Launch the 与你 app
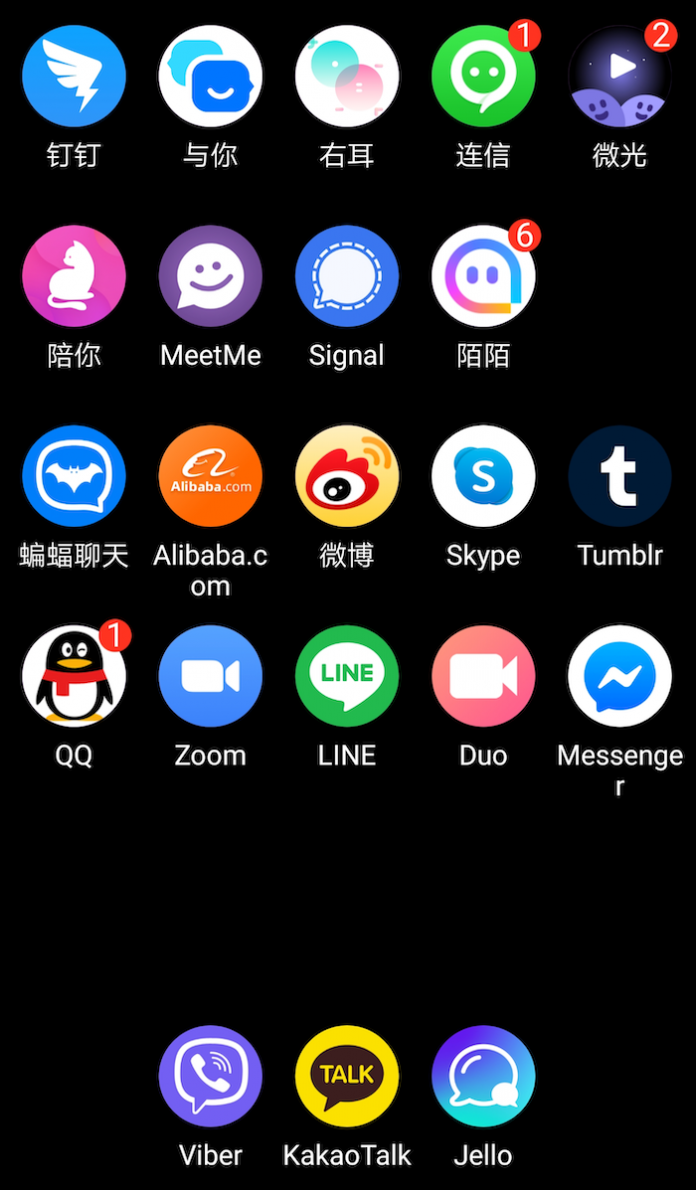The height and width of the screenshot is (1190, 696). (210, 77)
